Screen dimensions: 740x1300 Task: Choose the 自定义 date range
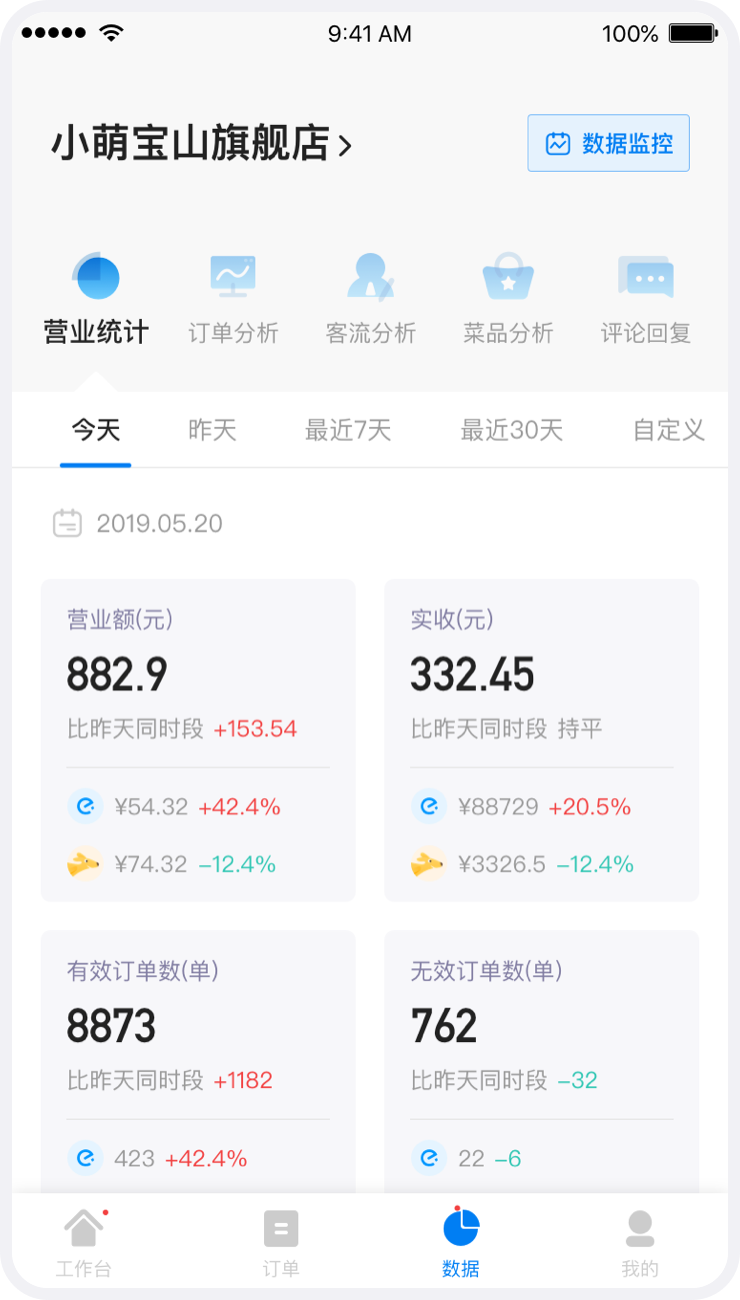click(668, 431)
